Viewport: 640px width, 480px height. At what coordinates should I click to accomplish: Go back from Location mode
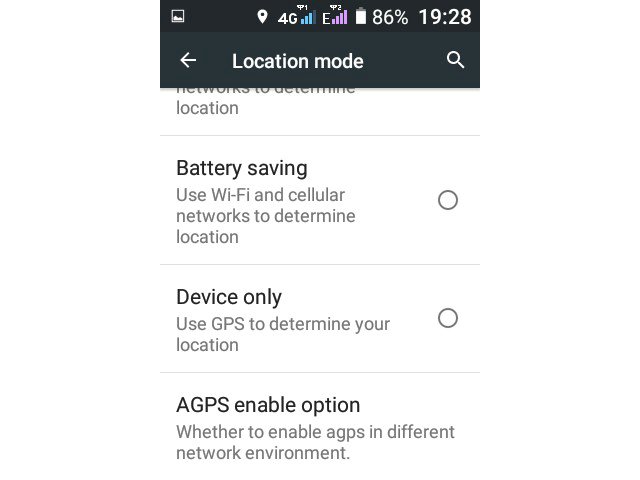pos(188,61)
